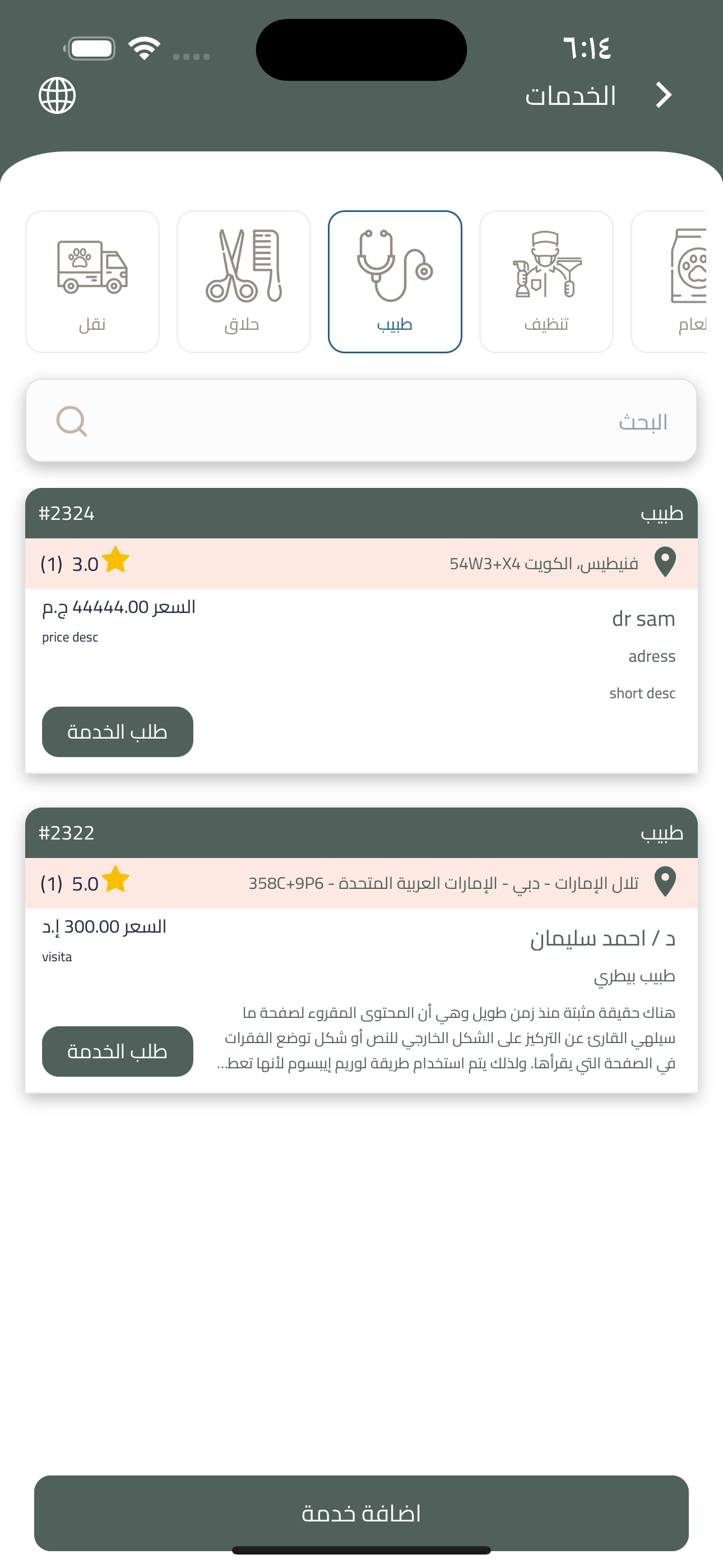723x1568 pixels.
Task: Request service from د / احمد سليمان
Action: pos(118,1051)
